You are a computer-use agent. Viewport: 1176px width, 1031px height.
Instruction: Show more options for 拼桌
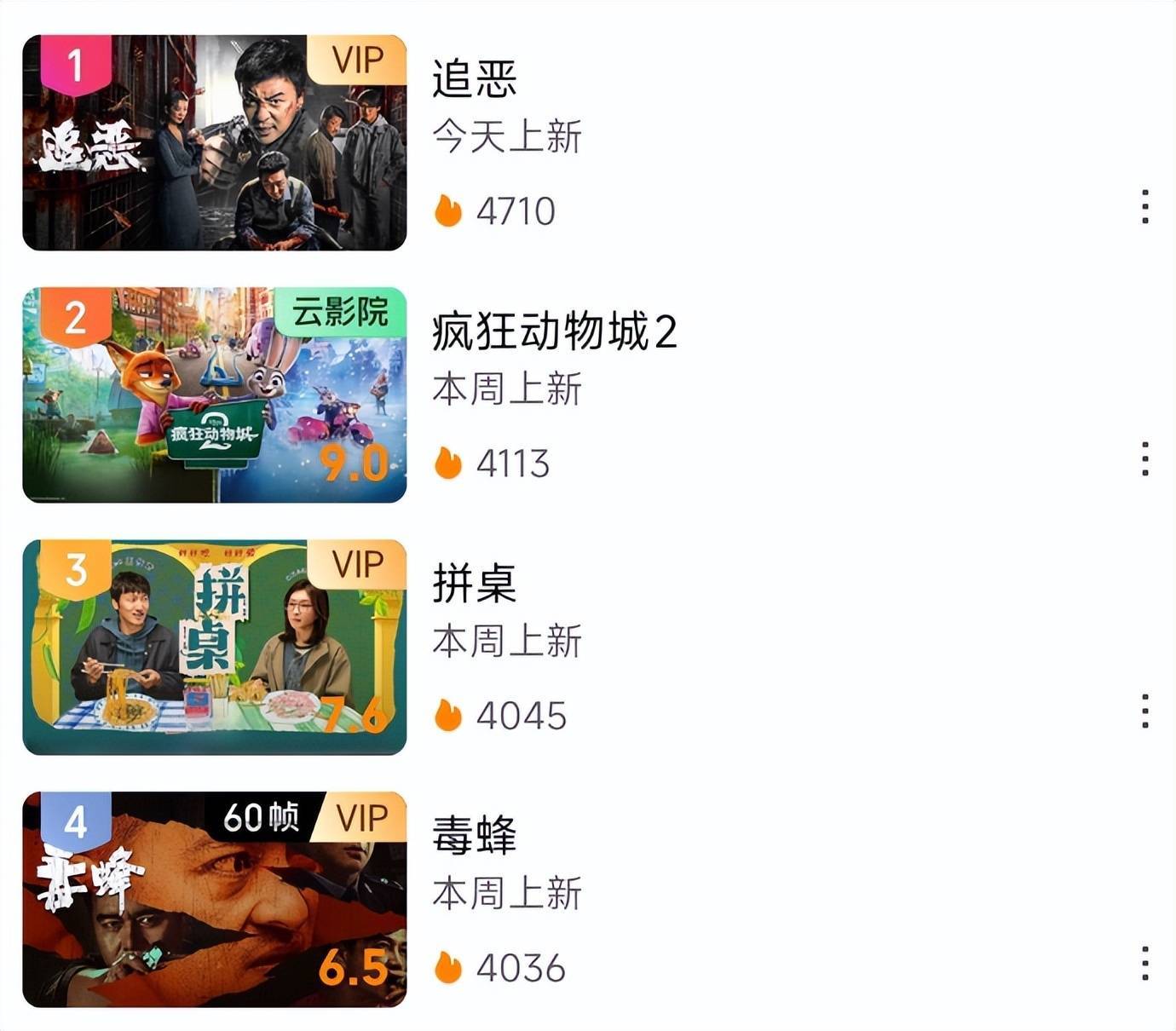click(1144, 711)
